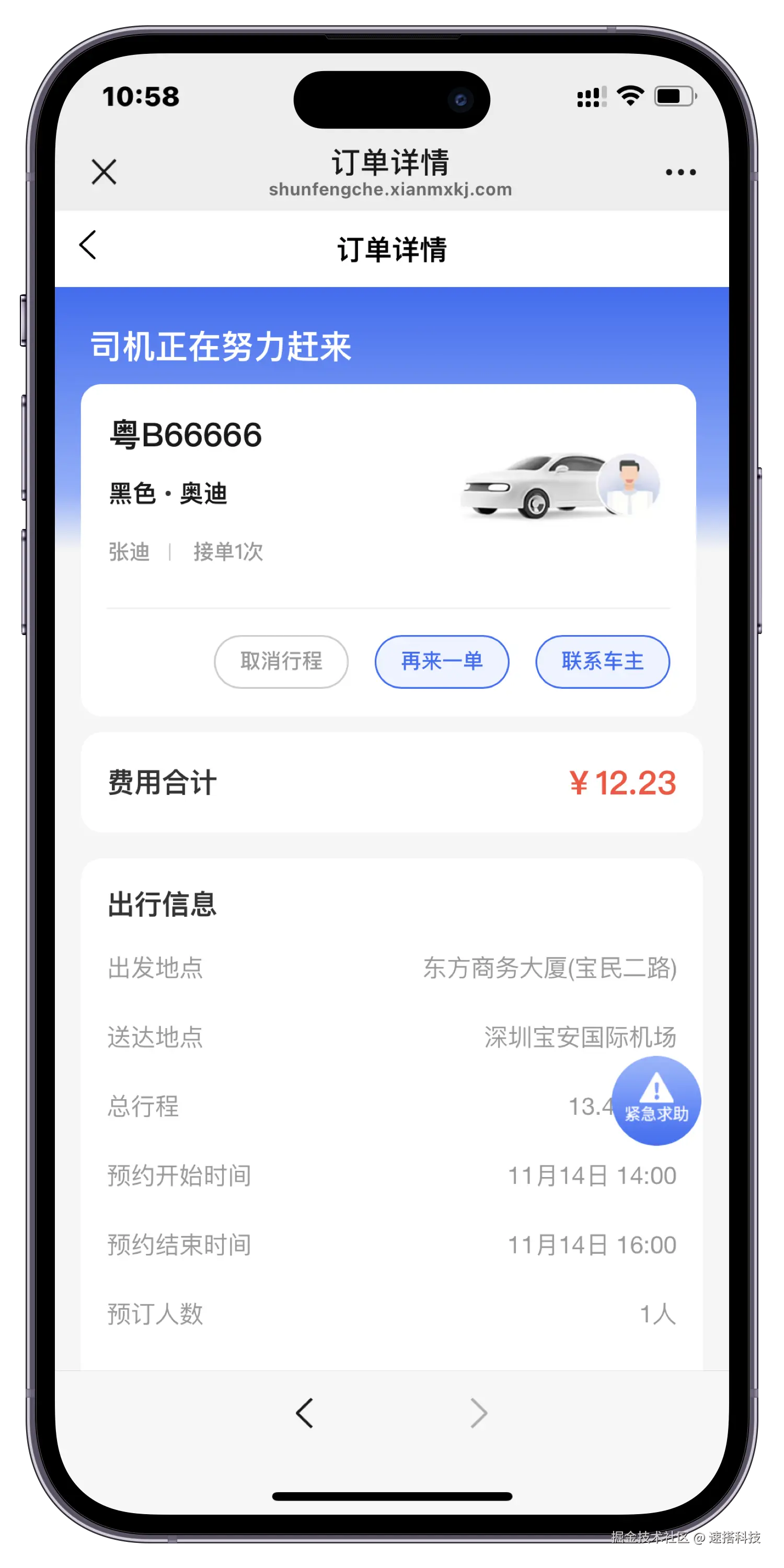Tap 取消行程 to cancel the trip
This screenshot has width=784, height=1568.
click(x=281, y=662)
